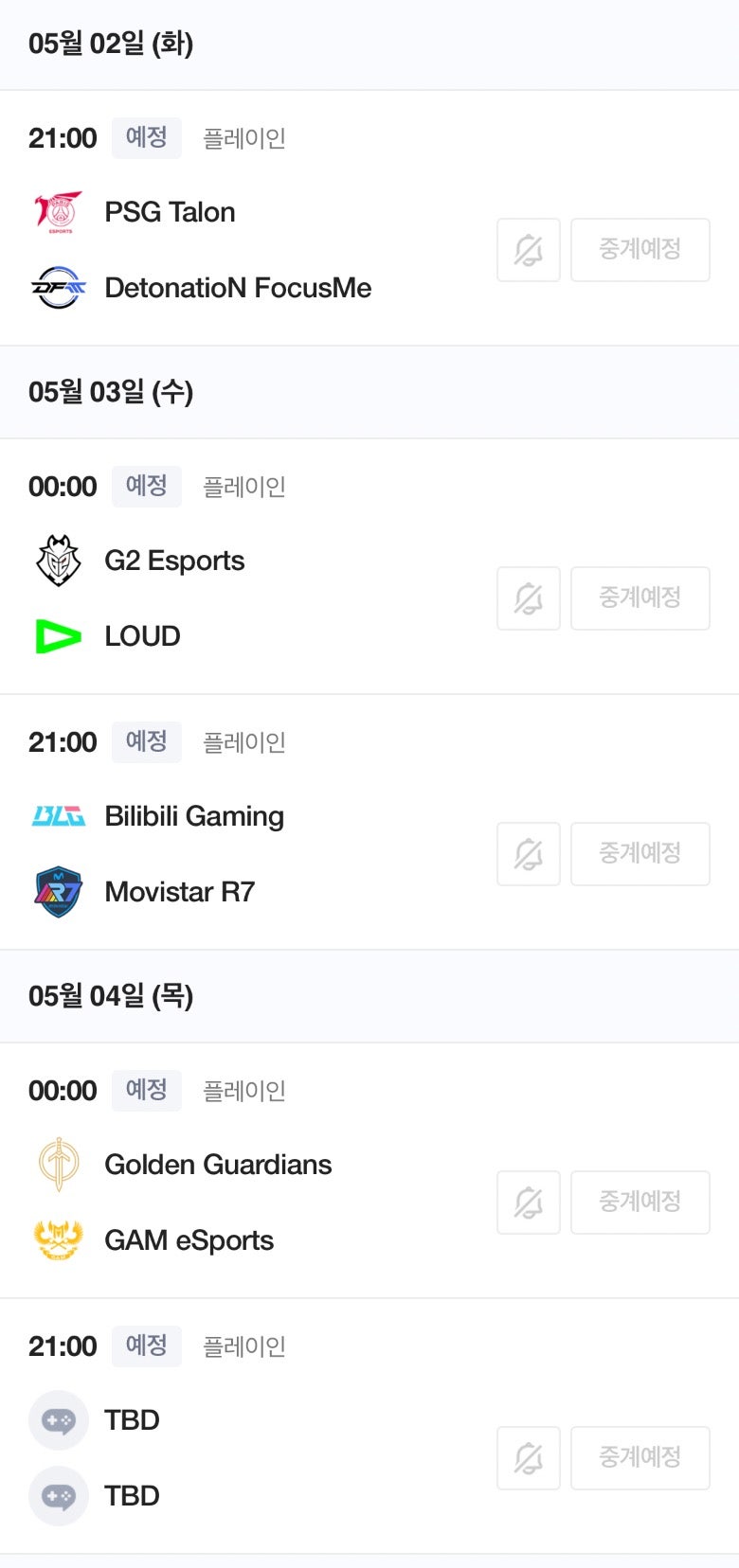Select the Movistar R7 shield logo
739x1568 pixels.
pyautogui.click(x=59, y=891)
